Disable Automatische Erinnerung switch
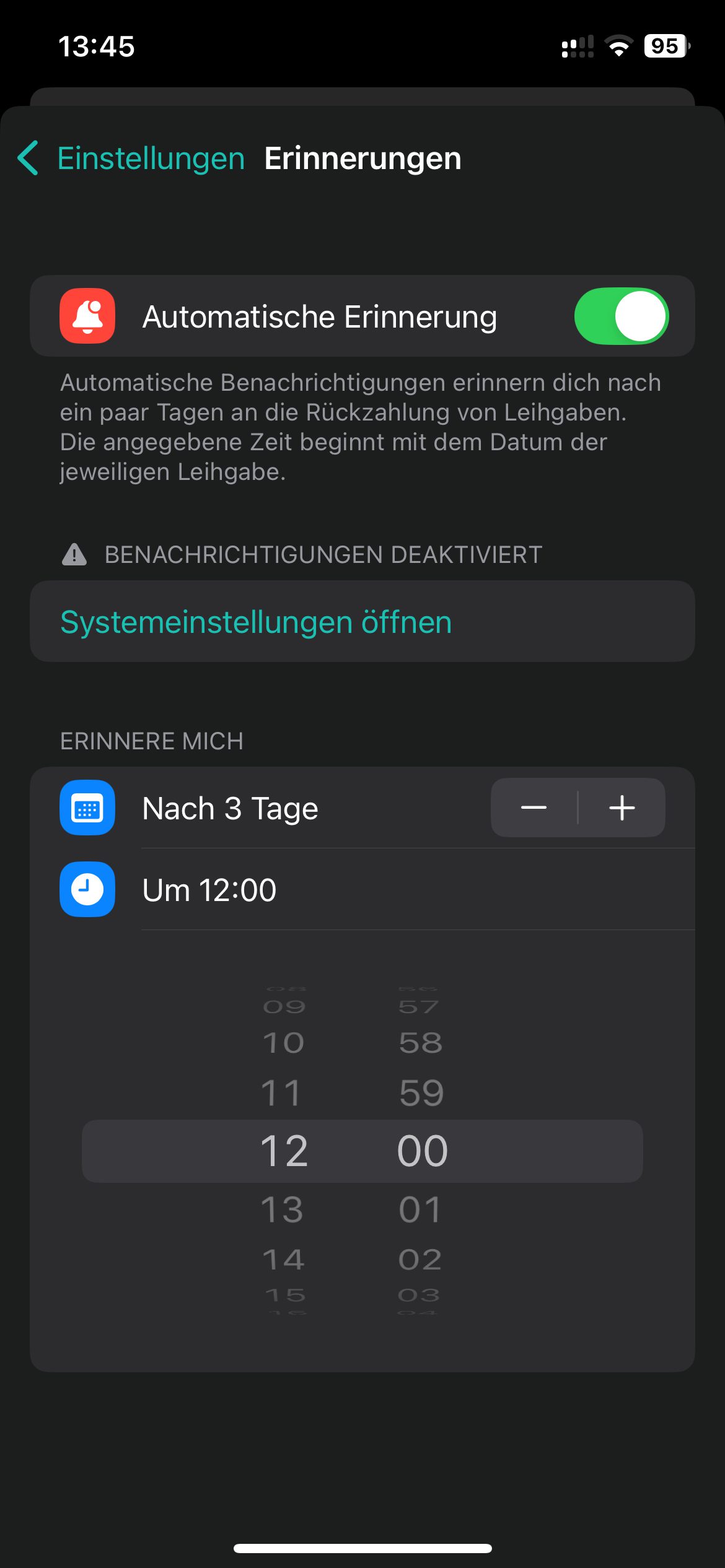725x1568 pixels. pyautogui.click(x=621, y=316)
